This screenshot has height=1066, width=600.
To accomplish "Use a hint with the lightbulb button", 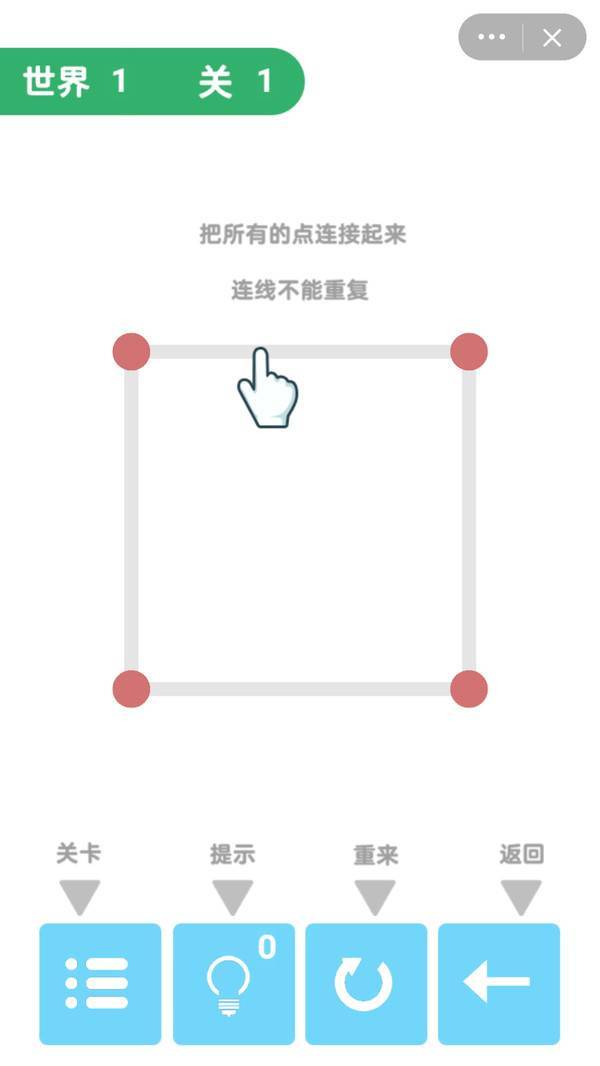I will coord(234,983).
